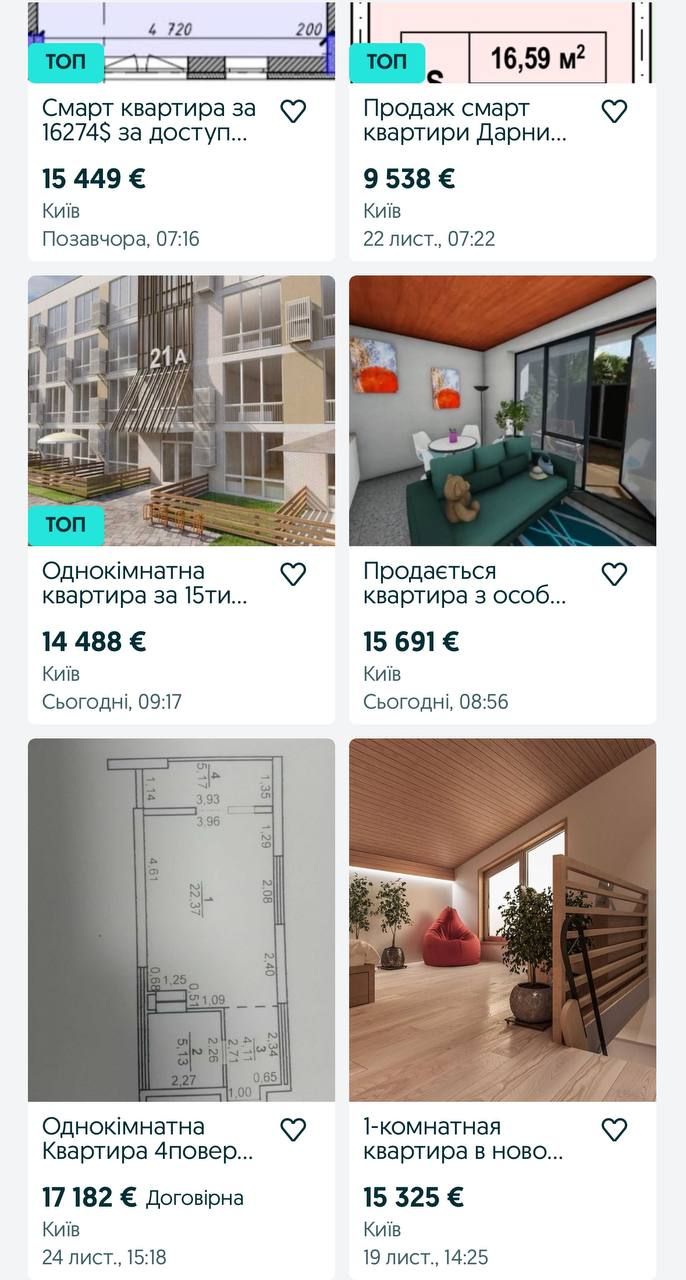The image size is (686, 1280).
Task: Open the listing 'Продаж смарт квартири Дарни…'
Action: (x=465, y=121)
